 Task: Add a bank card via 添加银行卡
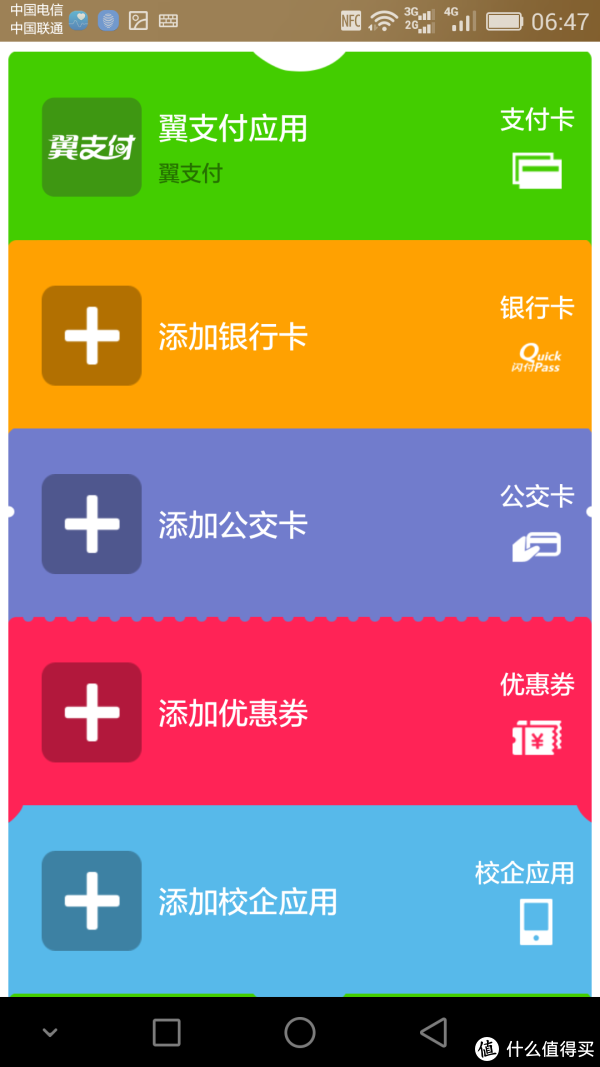tap(299, 335)
